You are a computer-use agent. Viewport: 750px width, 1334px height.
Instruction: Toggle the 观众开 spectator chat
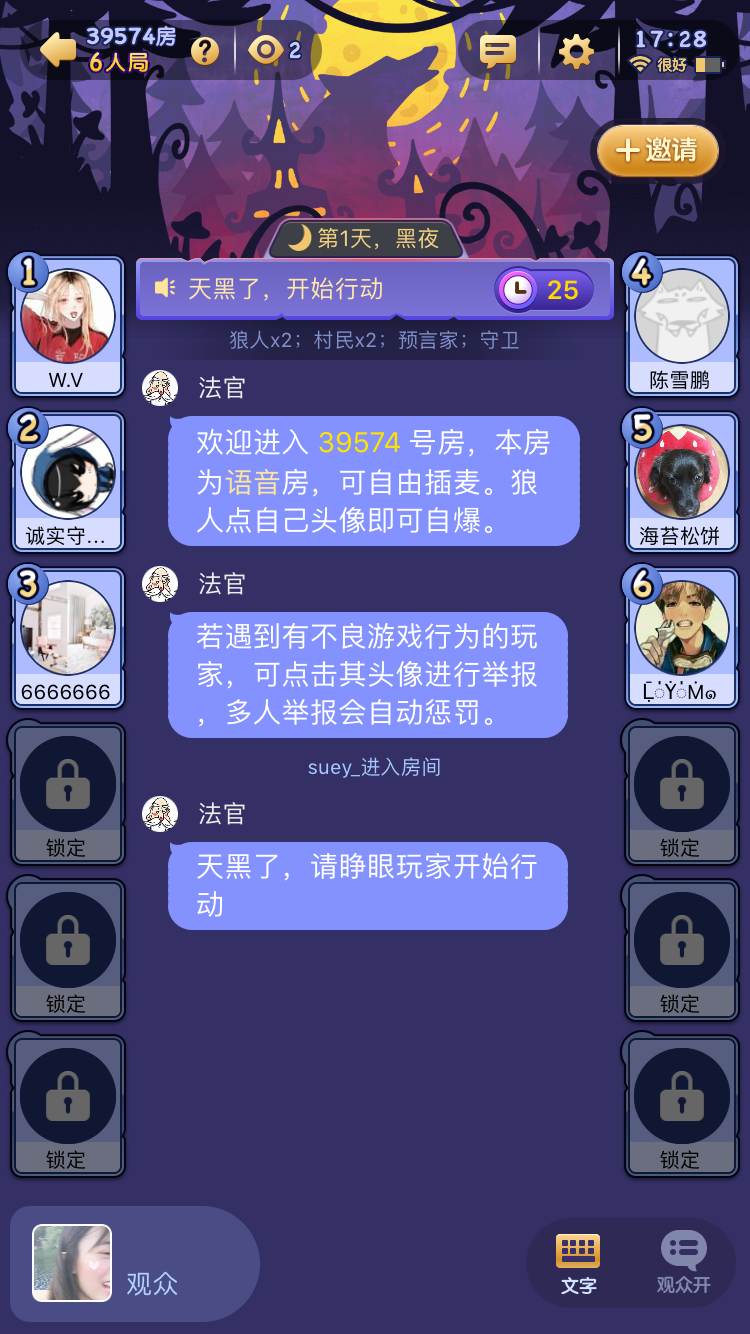(x=684, y=1264)
